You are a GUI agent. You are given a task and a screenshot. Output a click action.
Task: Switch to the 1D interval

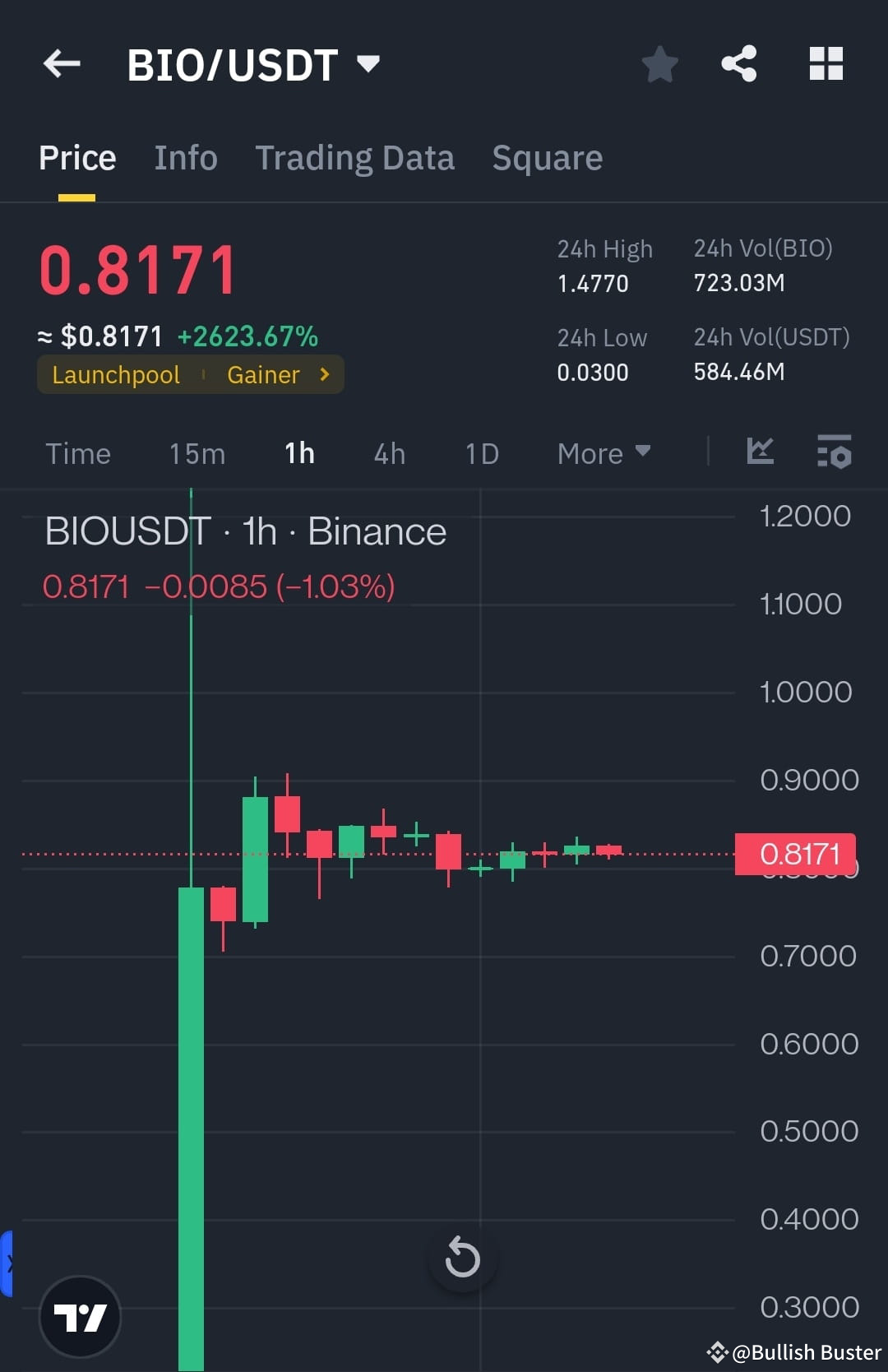coord(481,453)
